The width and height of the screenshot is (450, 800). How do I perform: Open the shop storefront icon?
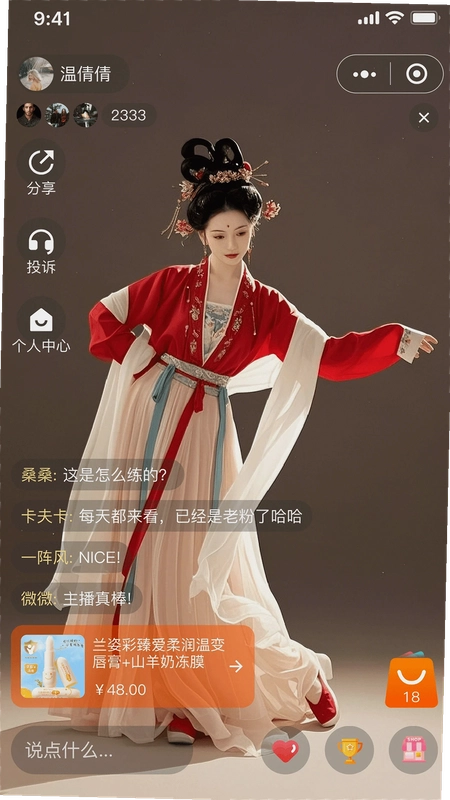coord(413,751)
